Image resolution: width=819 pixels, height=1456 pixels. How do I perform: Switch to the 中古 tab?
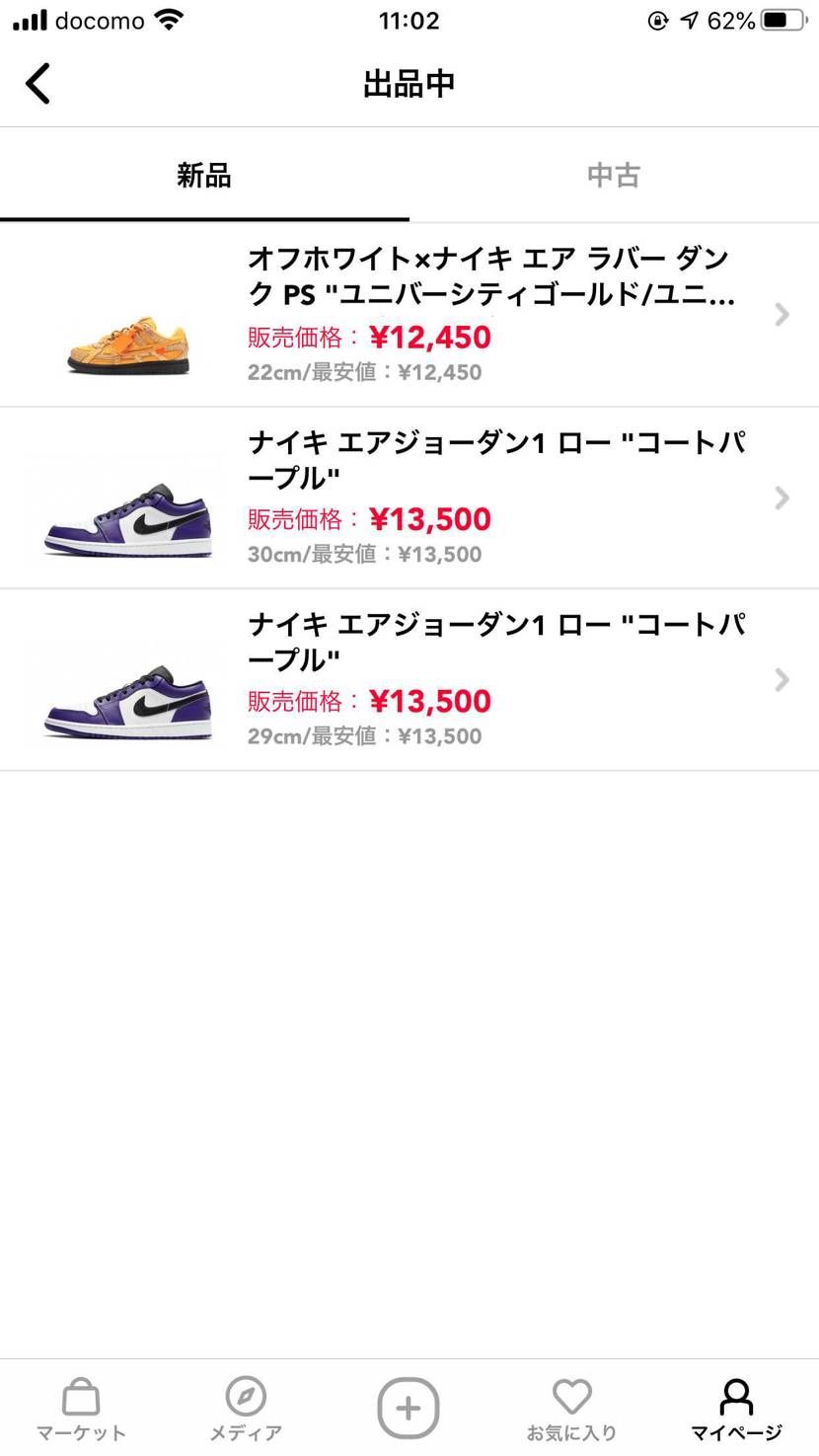point(613,174)
